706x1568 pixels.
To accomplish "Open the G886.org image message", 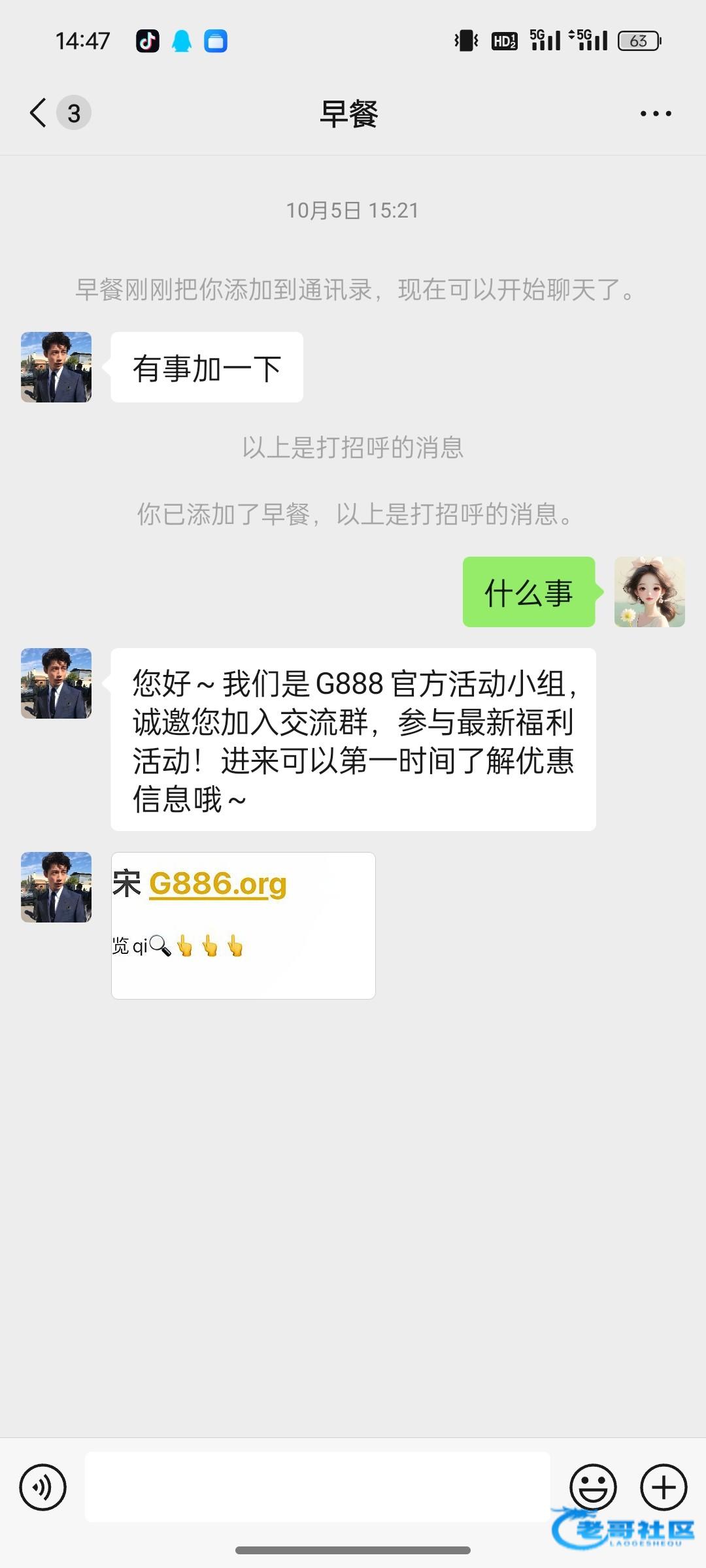I will click(243, 925).
